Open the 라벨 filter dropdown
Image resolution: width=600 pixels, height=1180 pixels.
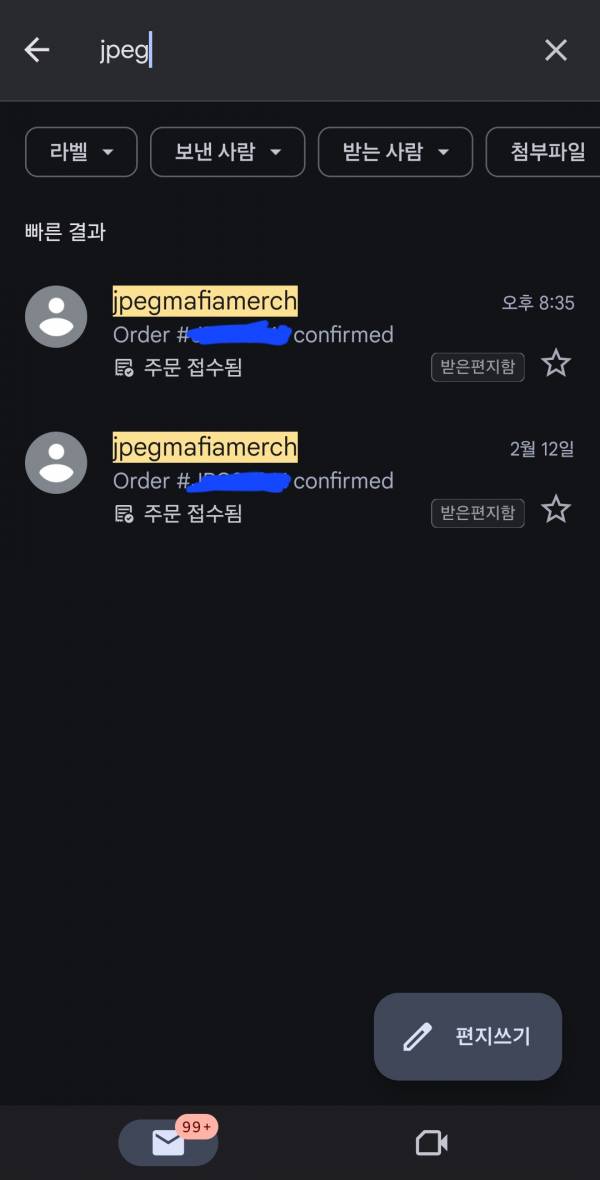pyautogui.click(x=81, y=152)
